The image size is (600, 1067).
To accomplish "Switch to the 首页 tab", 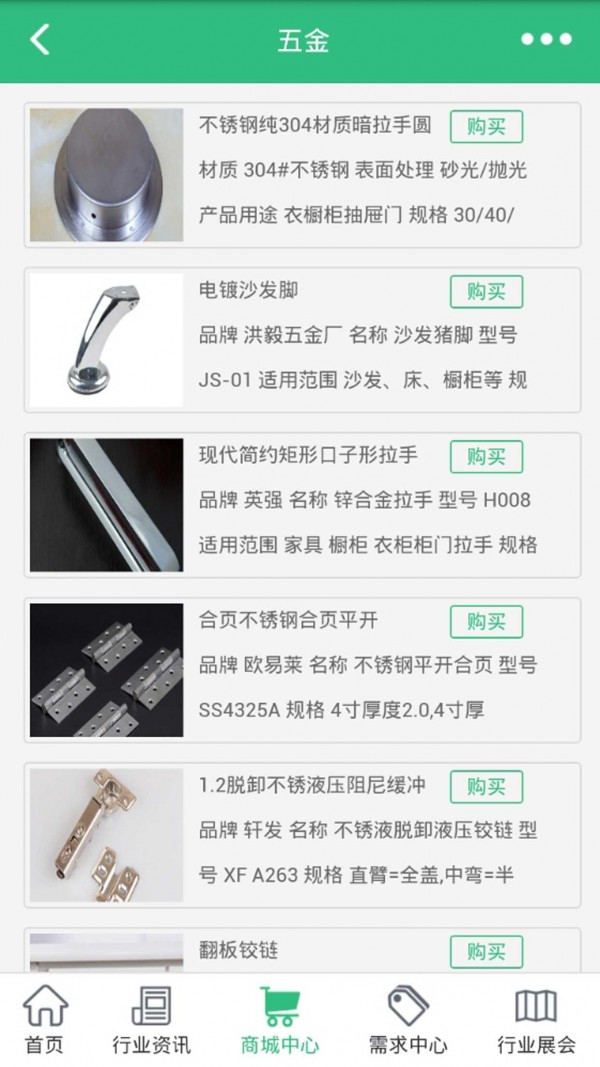I will coord(45,1020).
